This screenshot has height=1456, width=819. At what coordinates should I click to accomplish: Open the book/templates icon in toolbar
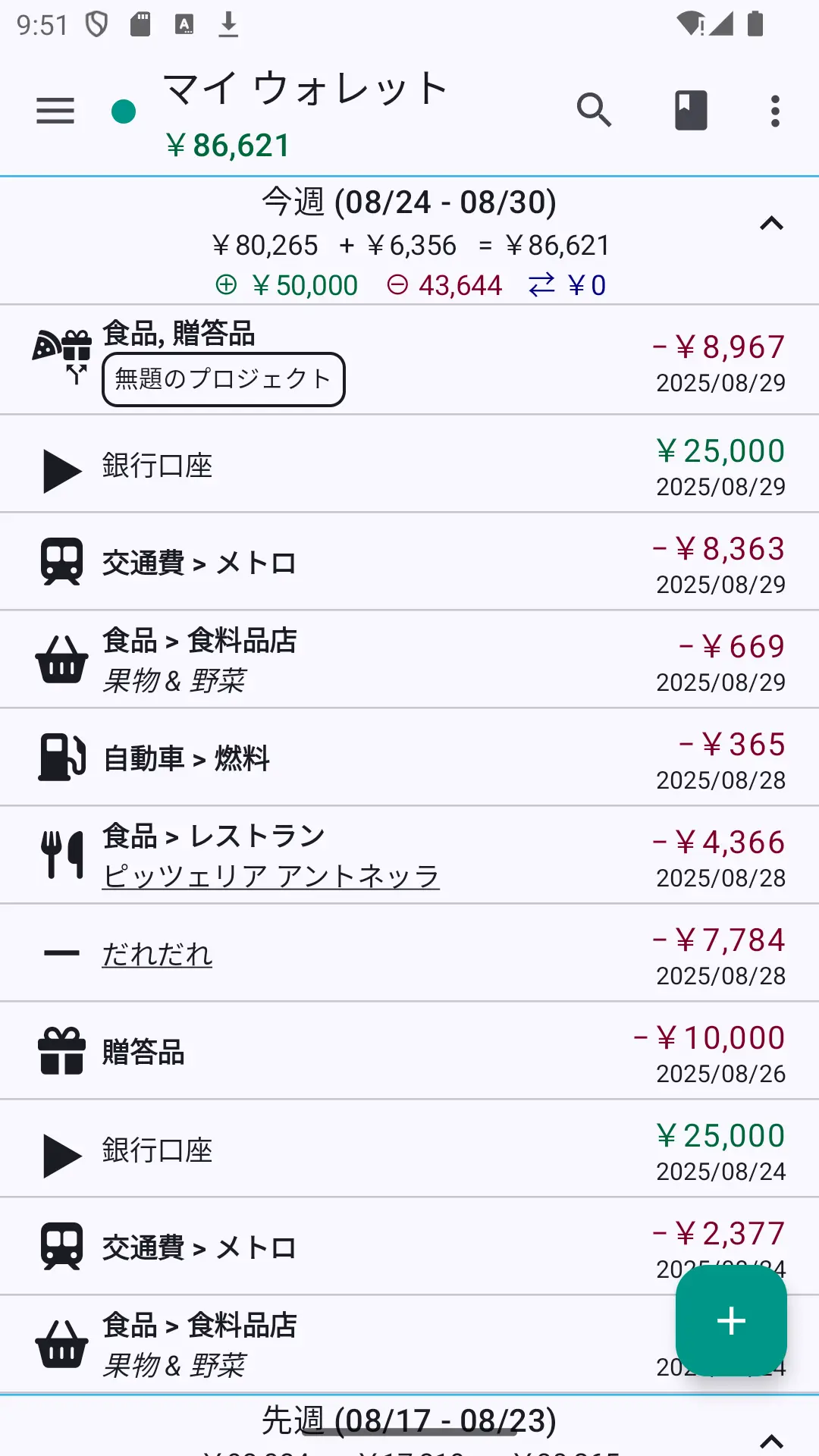coord(691,111)
